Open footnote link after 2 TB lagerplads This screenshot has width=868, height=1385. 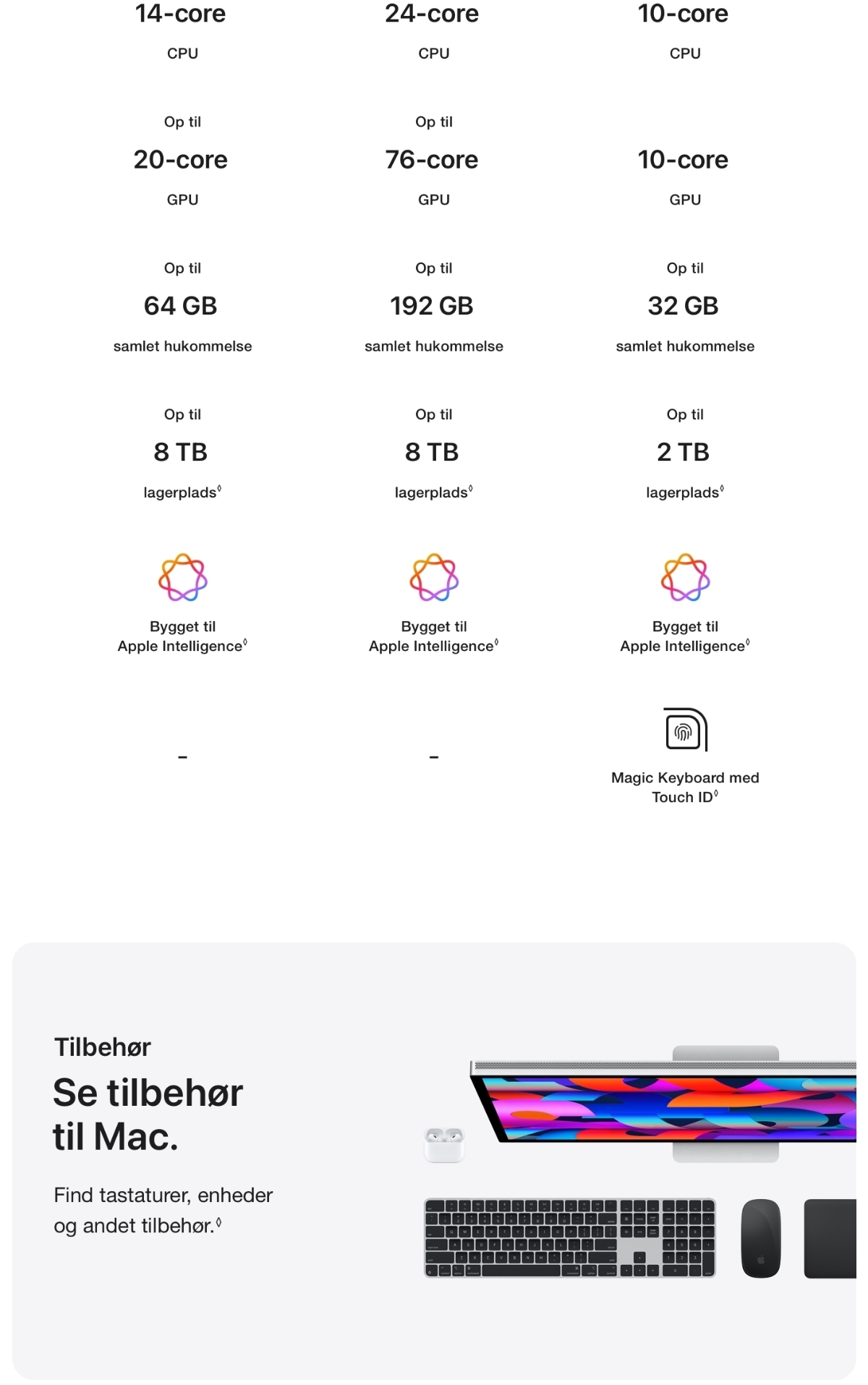click(x=722, y=490)
